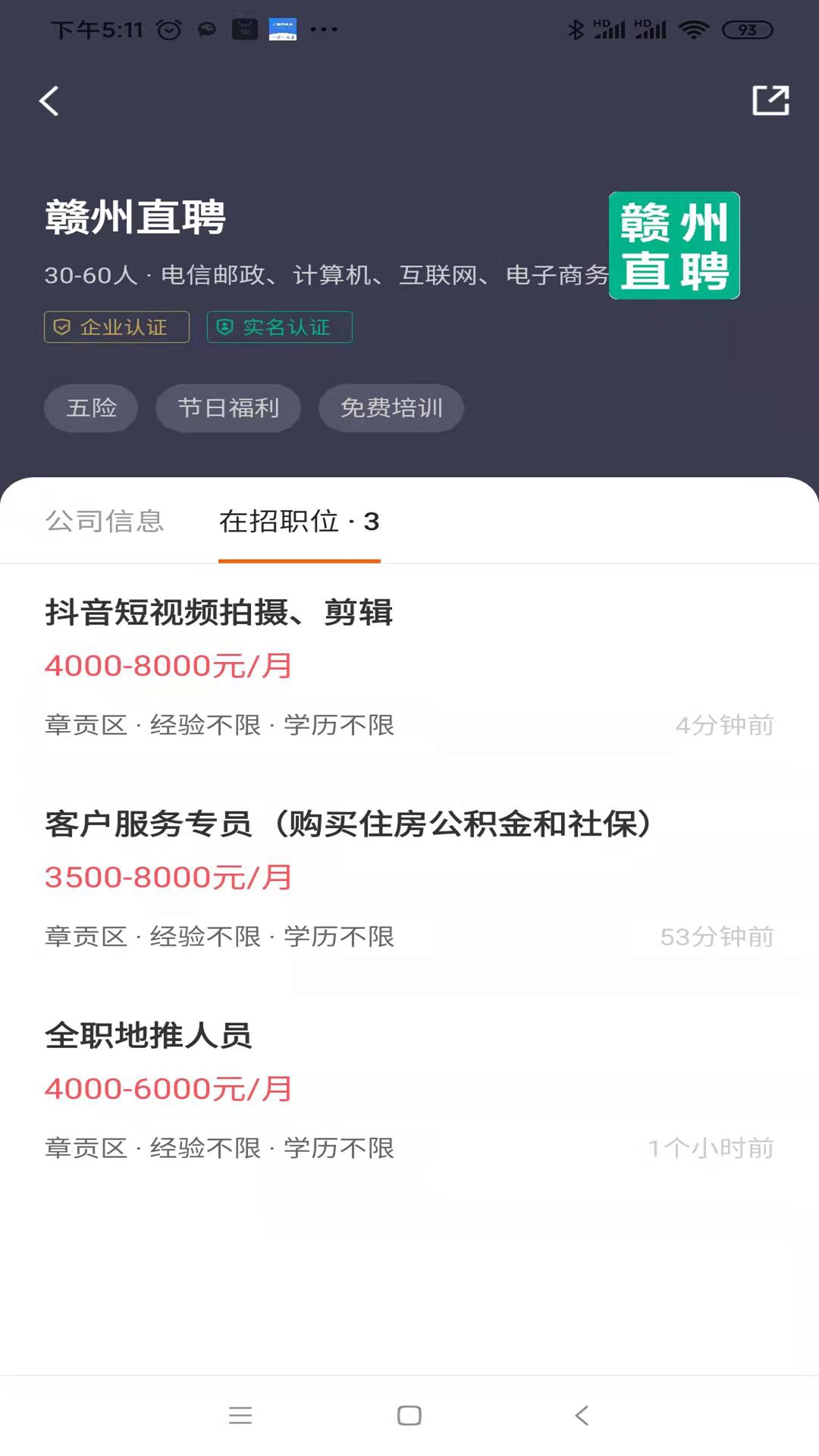Share this company page

pyautogui.click(x=770, y=101)
